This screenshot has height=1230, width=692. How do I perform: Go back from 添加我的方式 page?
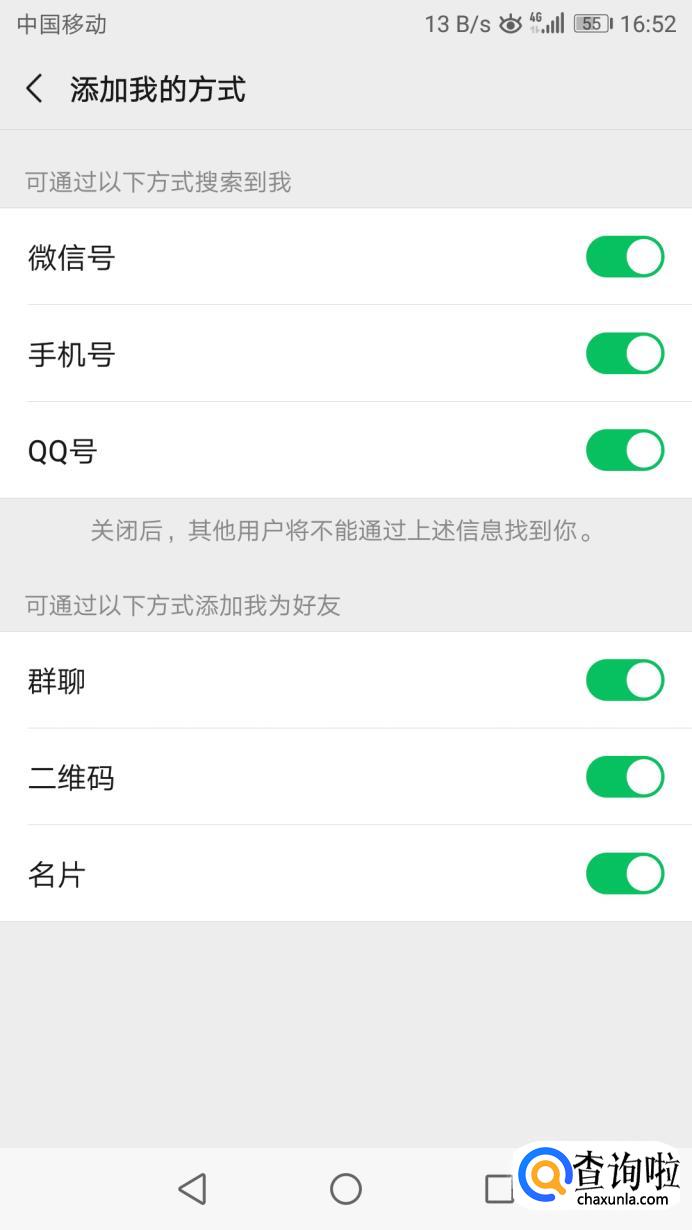coord(35,89)
